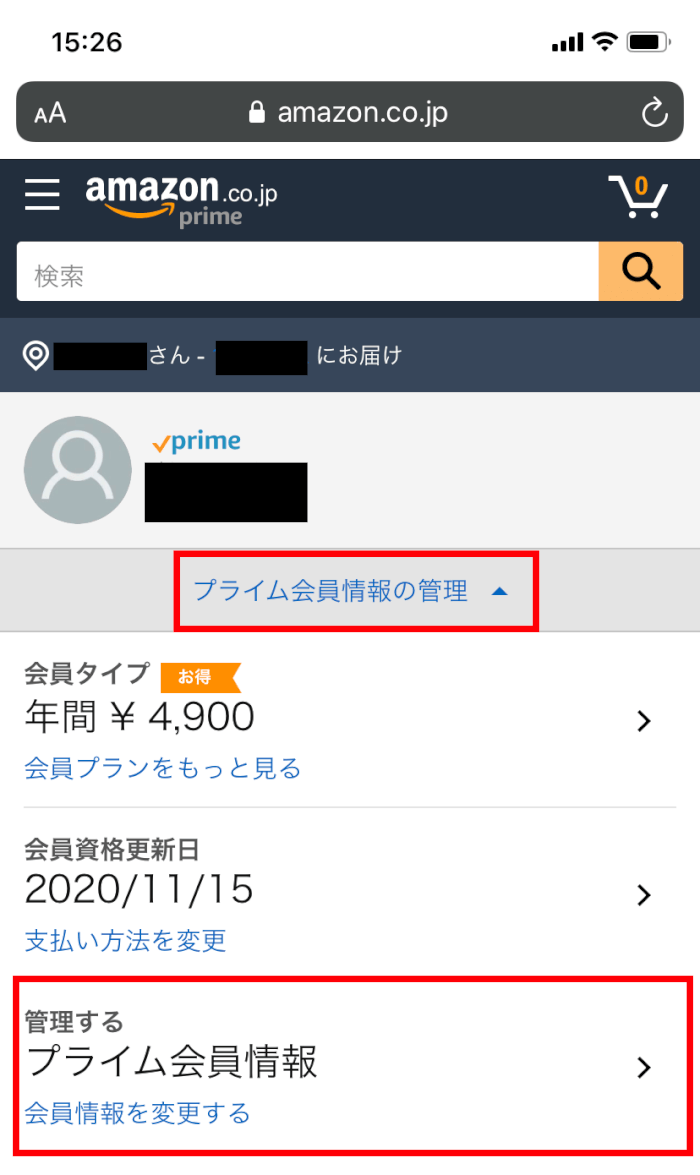Open the delivery address bar
This screenshot has width=700, height=1175.
349,355
